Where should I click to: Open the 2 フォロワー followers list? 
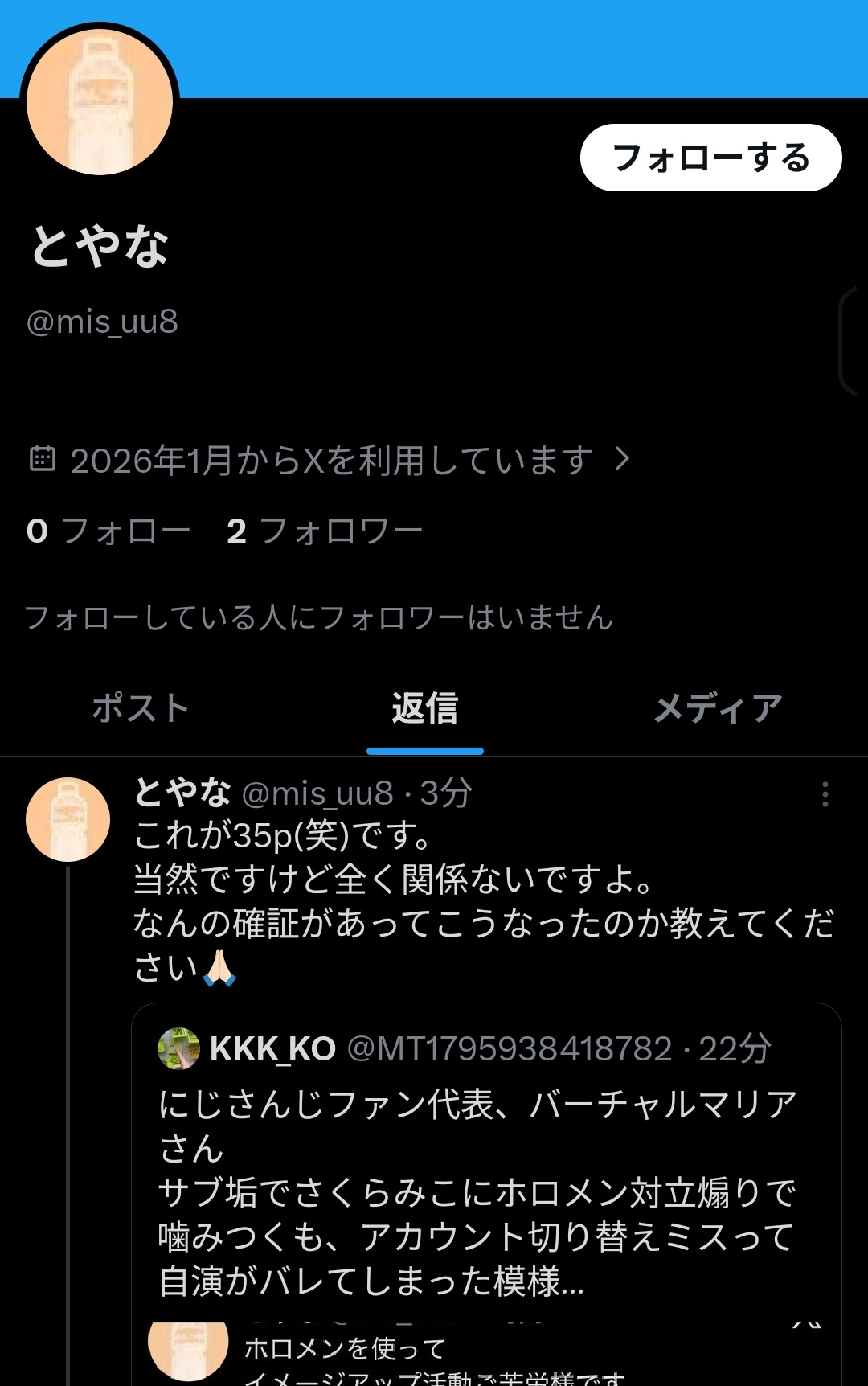325,531
